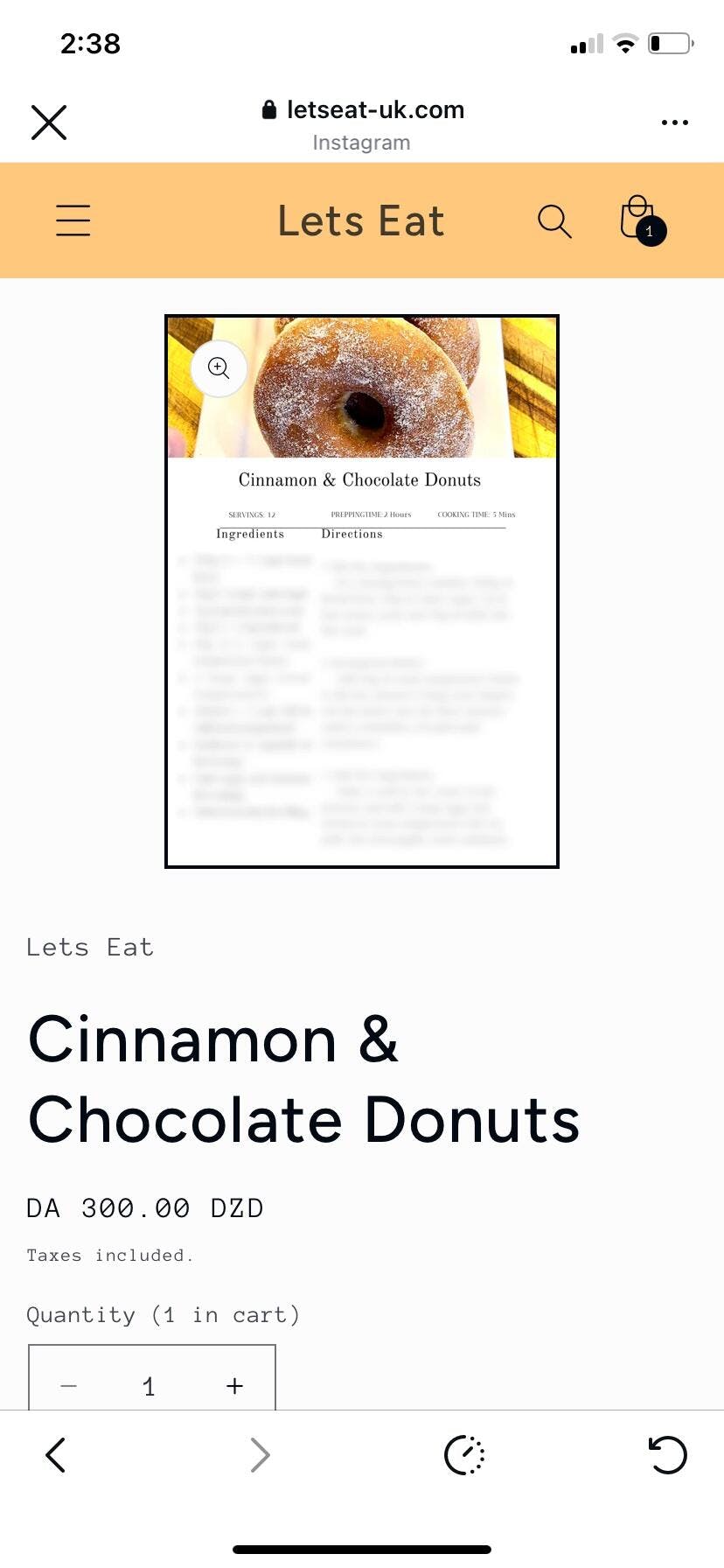Open the hamburger navigation menu
Screen dimensions: 724x1568
coord(73,220)
